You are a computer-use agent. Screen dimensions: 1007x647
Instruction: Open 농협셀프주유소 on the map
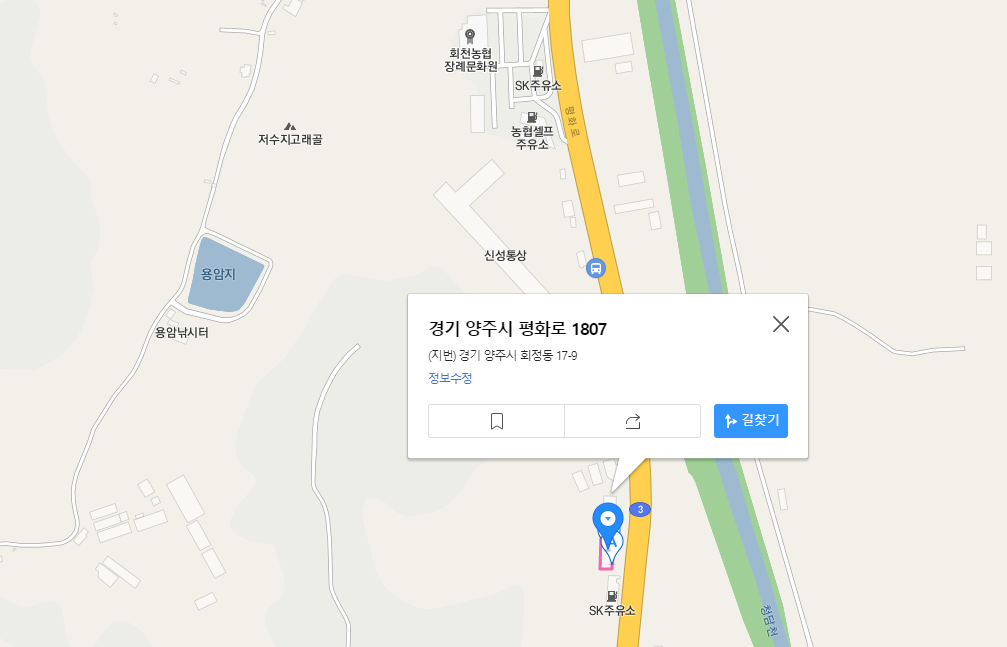tap(532, 119)
